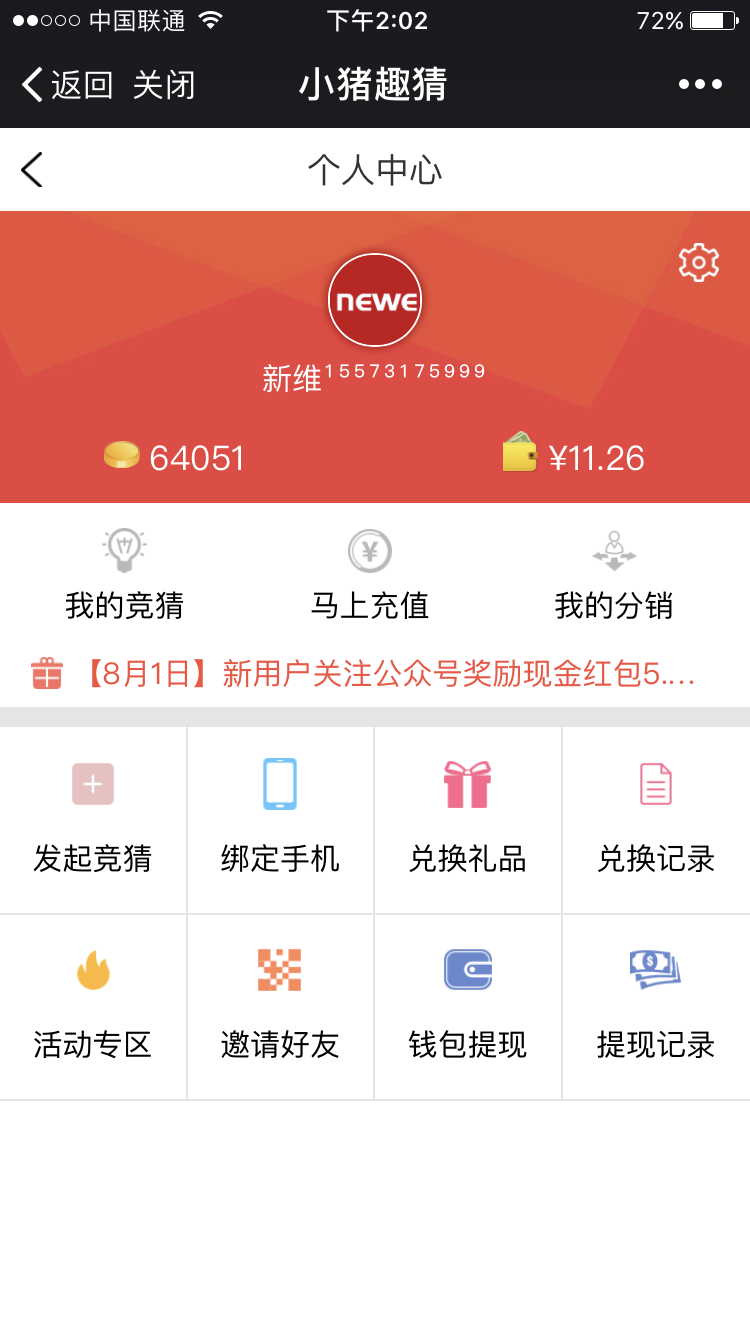Open the three-dot overflow menu
This screenshot has width=750, height=1334.
point(700,84)
